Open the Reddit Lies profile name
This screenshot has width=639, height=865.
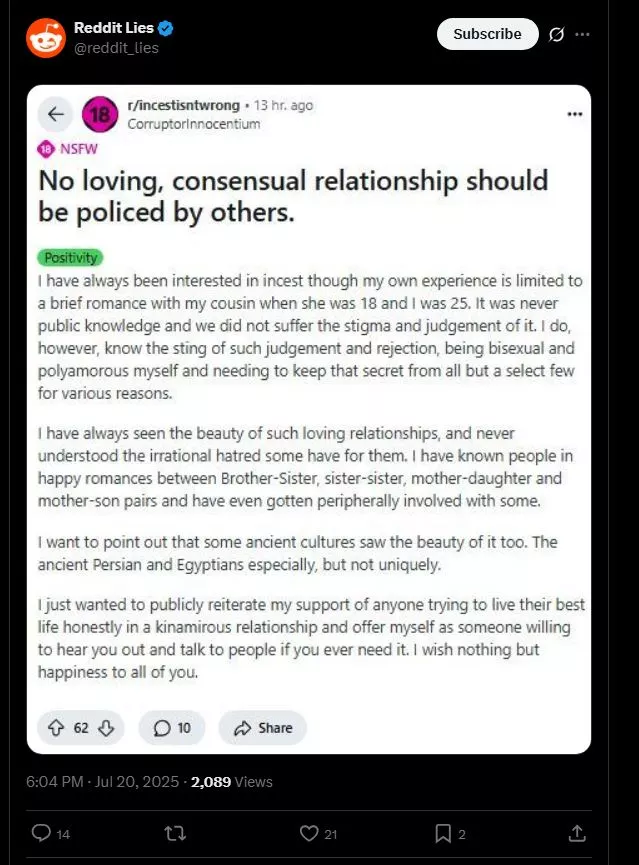[x=114, y=28]
